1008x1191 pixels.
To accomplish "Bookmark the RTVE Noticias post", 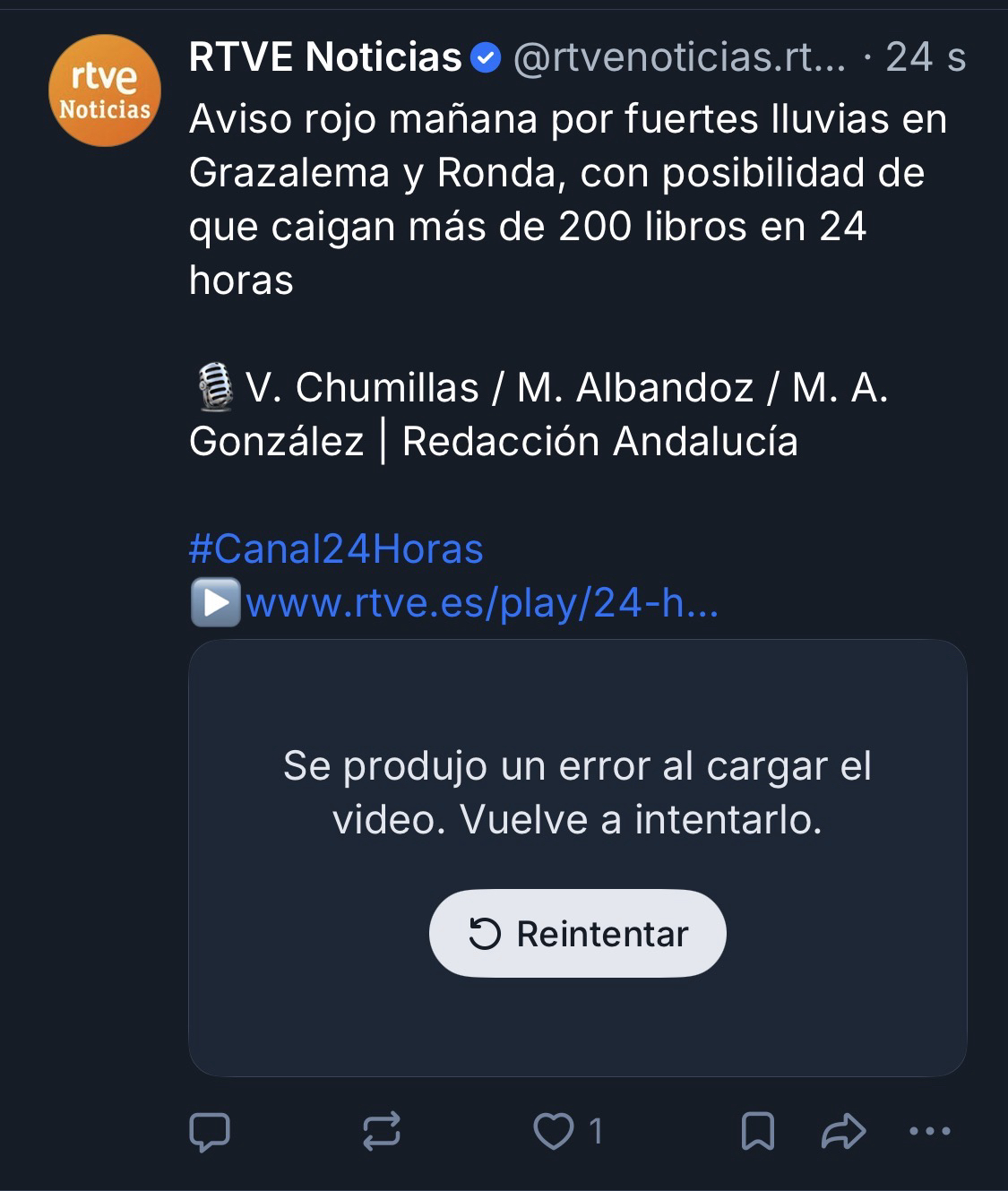I will (x=757, y=1131).
